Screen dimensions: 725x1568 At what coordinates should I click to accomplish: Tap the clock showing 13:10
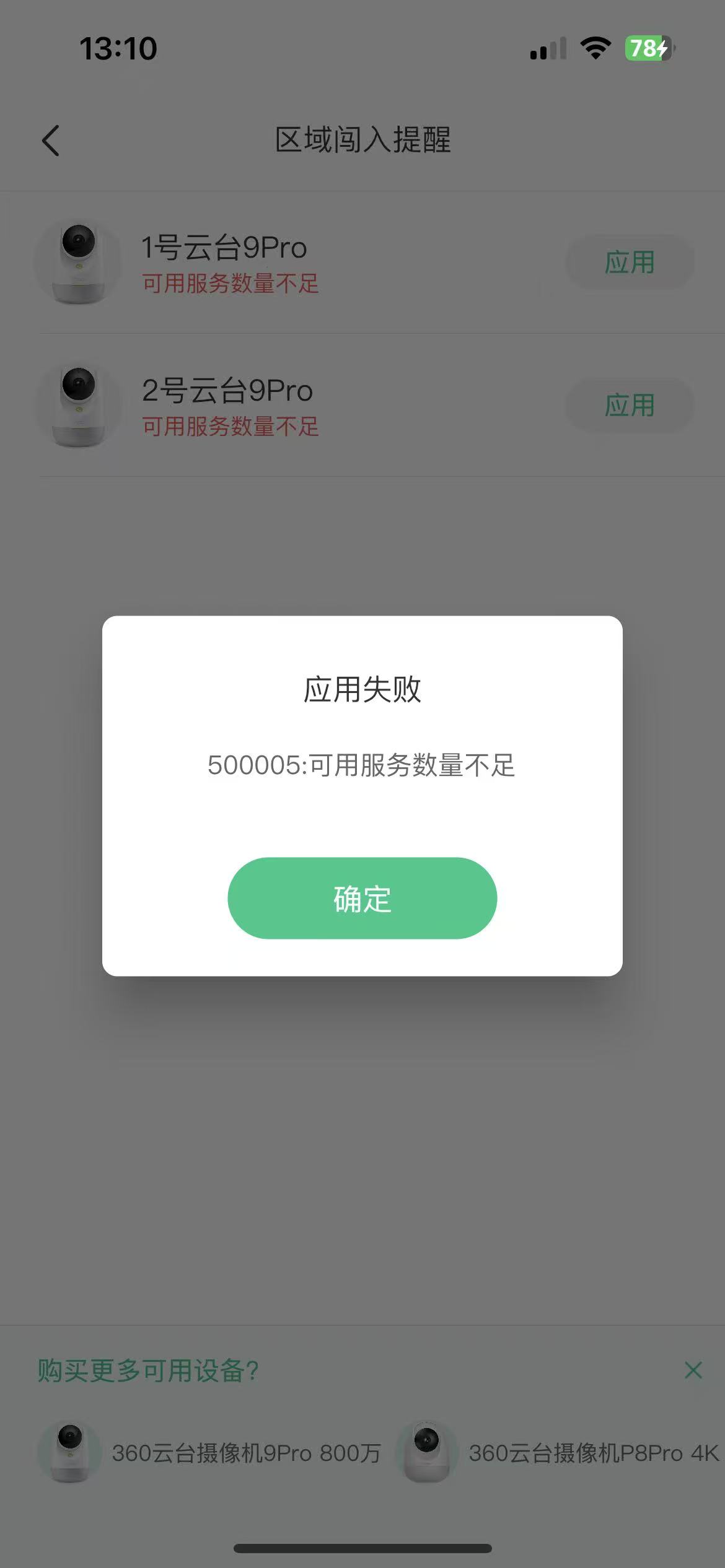point(118,48)
